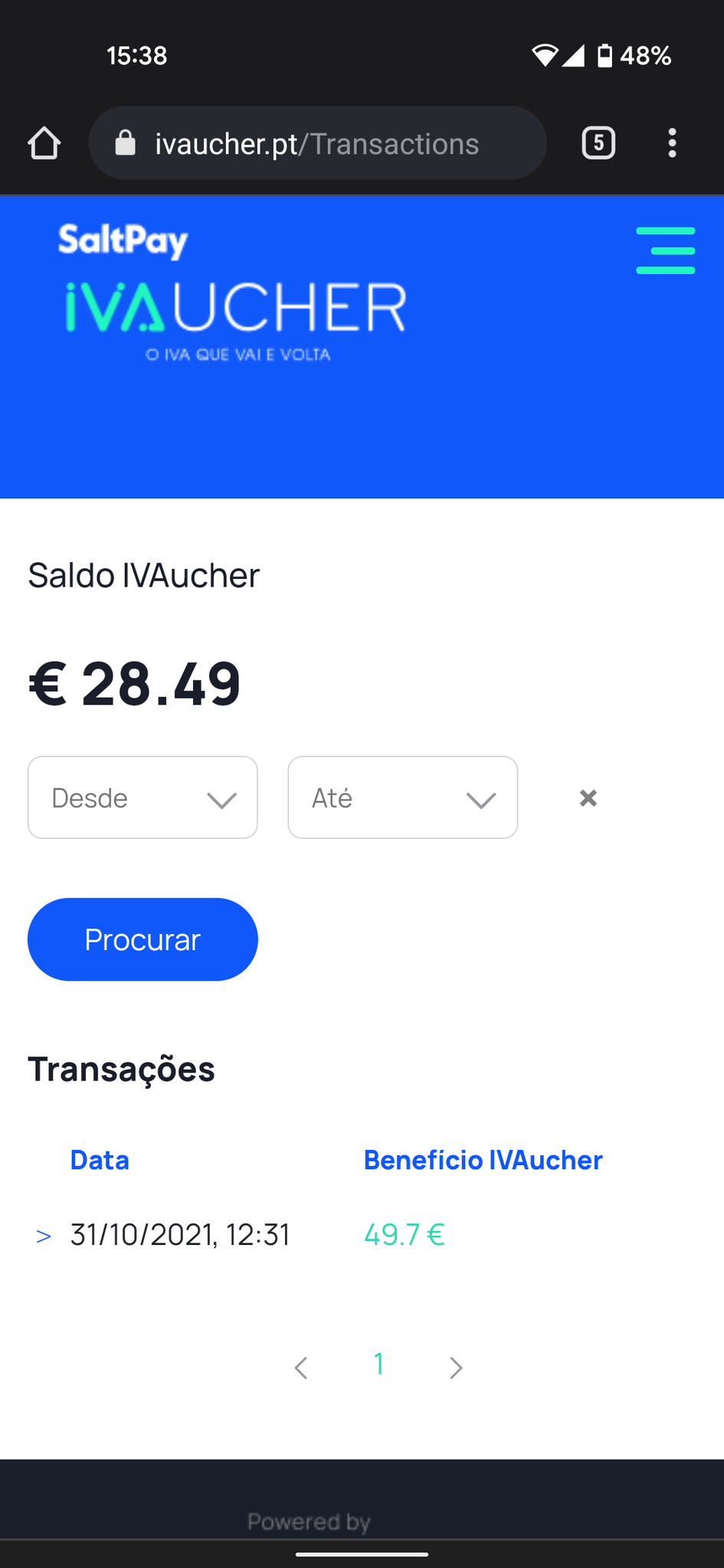Tap the Procurar button
This screenshot has width=724, height=1568.
(x=143, y=939)
